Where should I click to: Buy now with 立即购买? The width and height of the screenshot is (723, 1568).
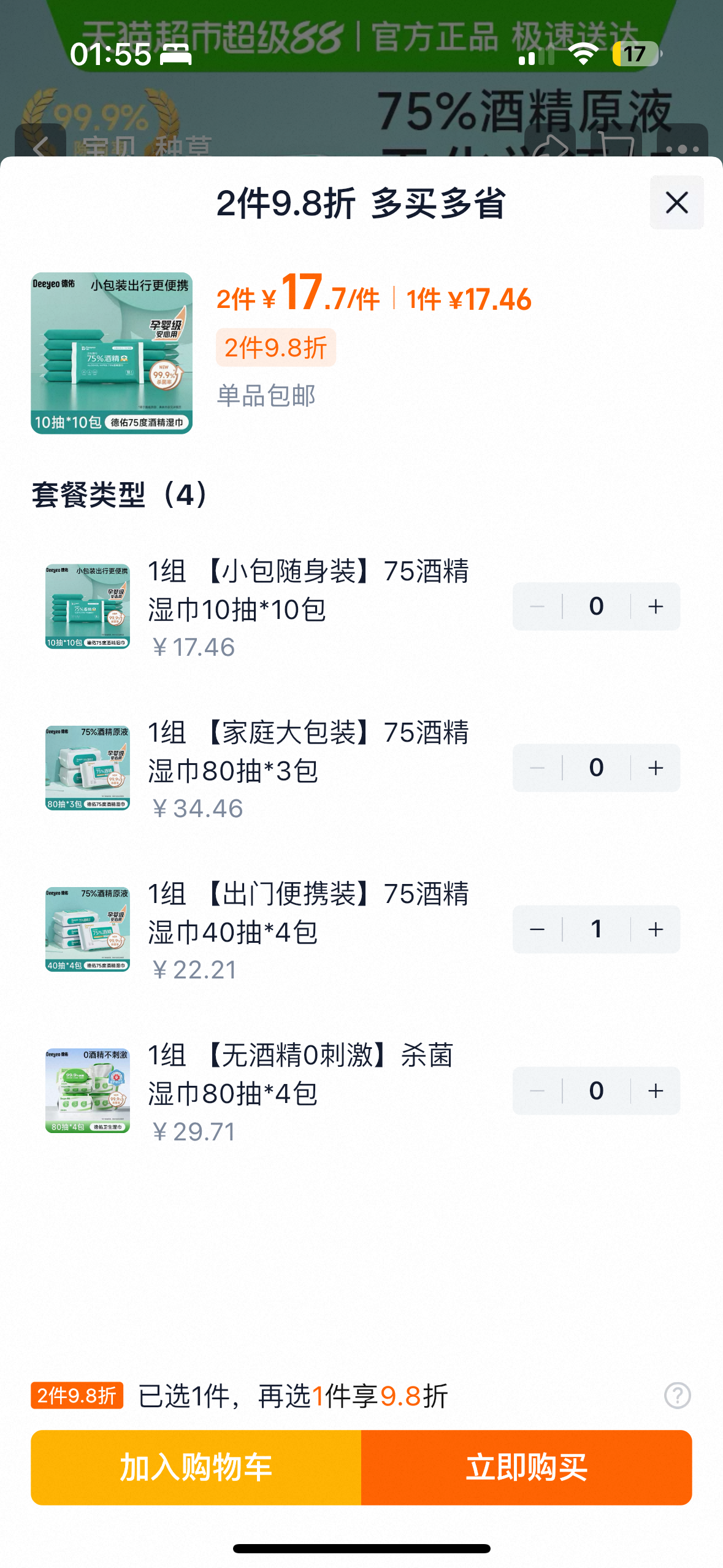click(526, 1467)
